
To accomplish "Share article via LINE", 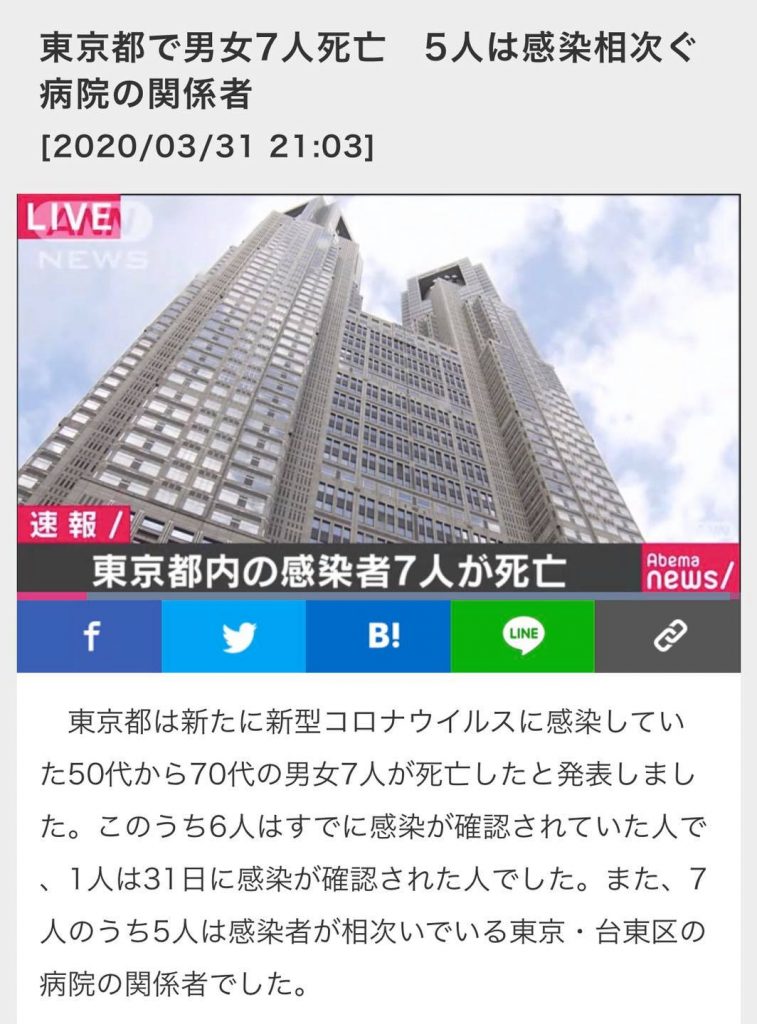I will point(523,636).
